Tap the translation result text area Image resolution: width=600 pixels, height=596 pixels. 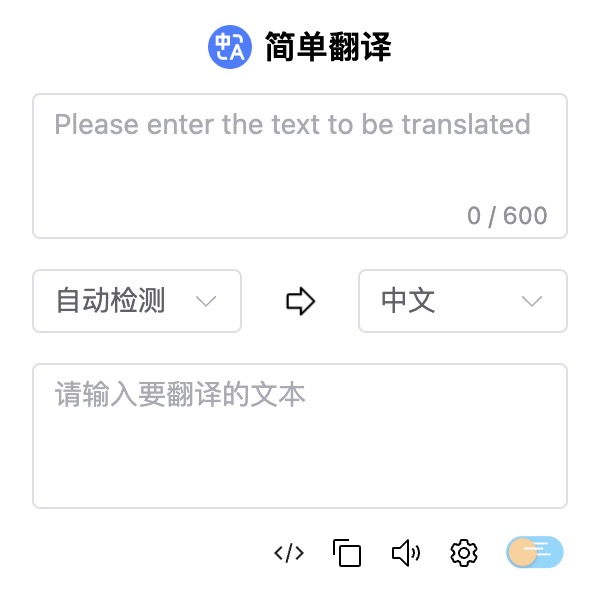(x=299, y=436)
